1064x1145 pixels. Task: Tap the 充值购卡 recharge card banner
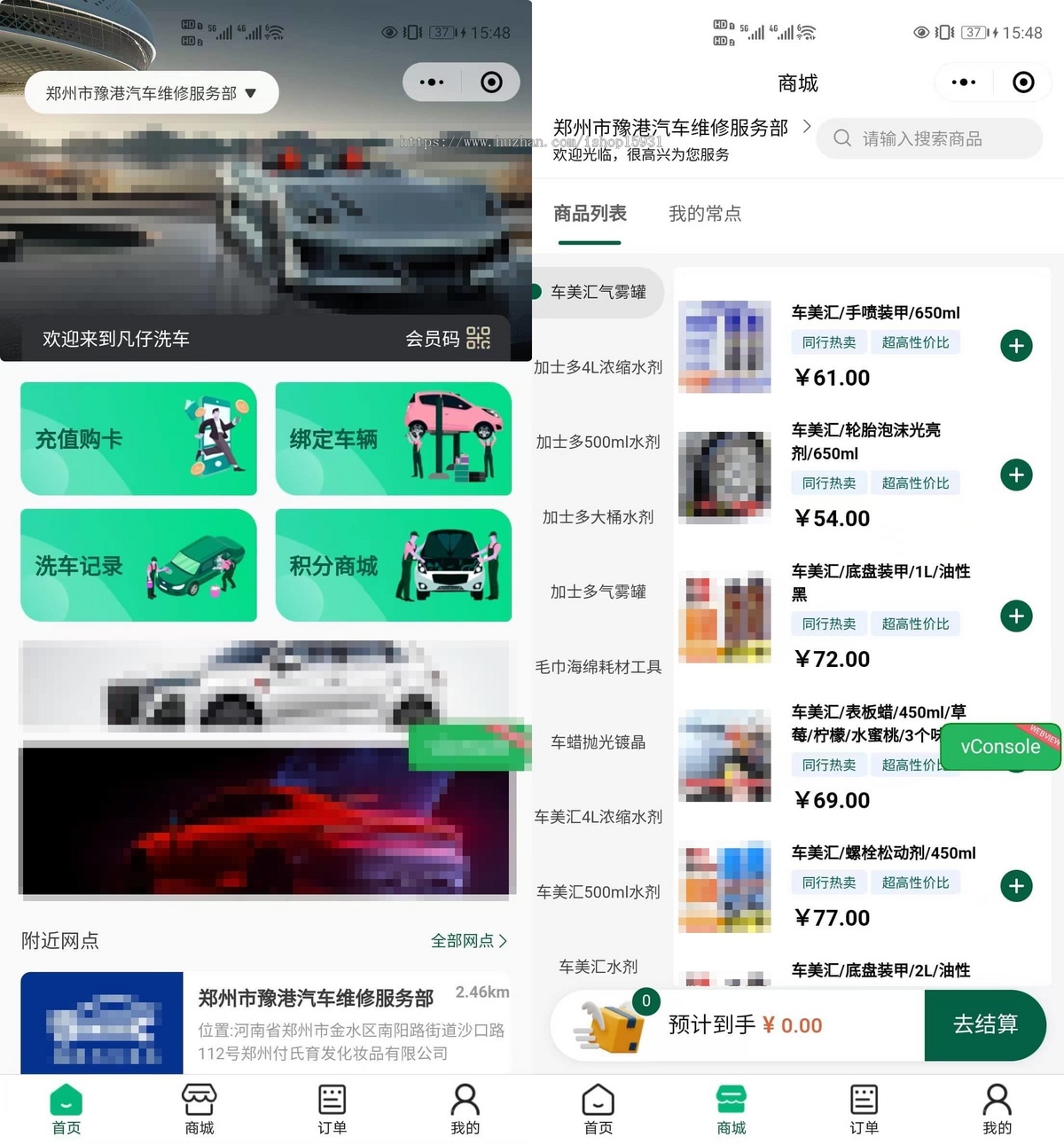138,437
